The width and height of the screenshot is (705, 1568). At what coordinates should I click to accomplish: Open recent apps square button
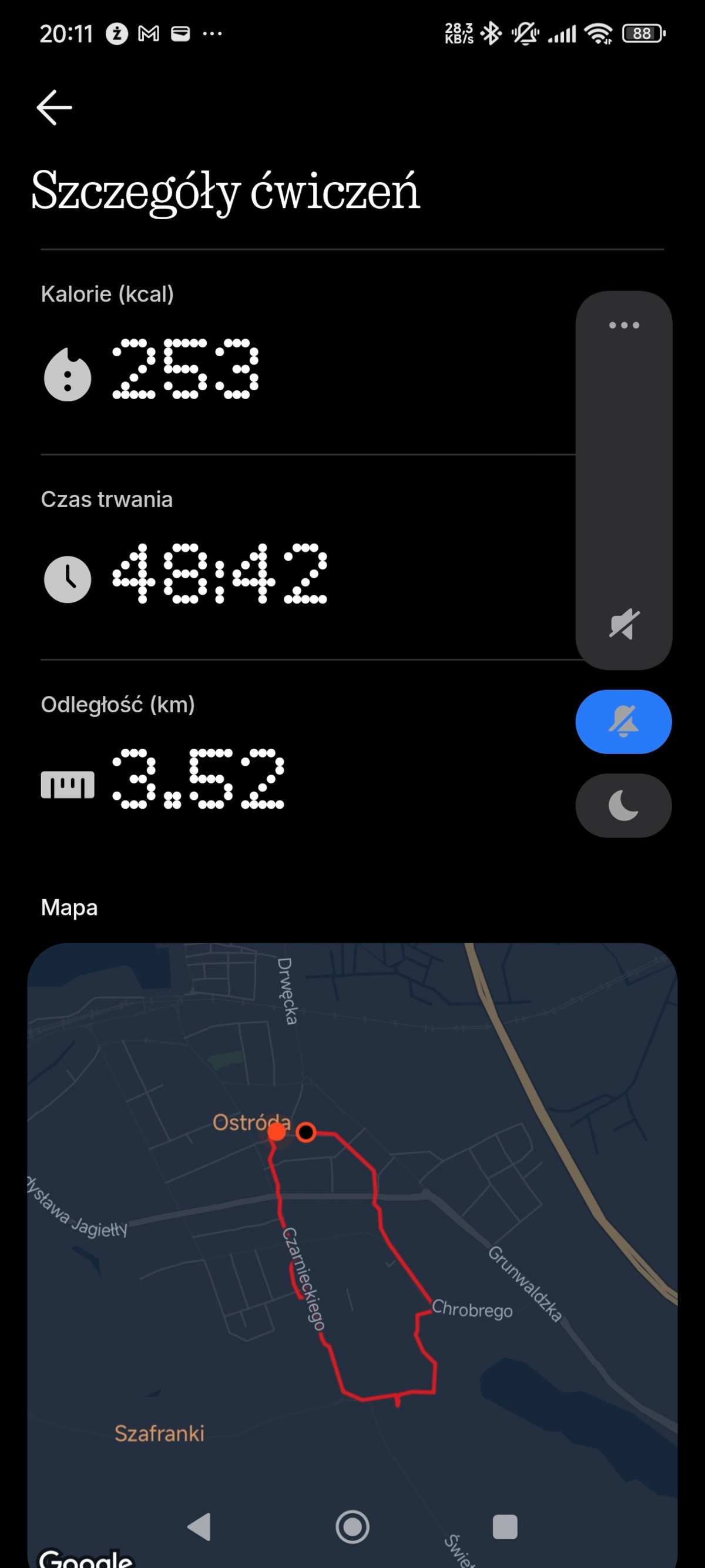pyautogui.click(x=504, y=1527)
